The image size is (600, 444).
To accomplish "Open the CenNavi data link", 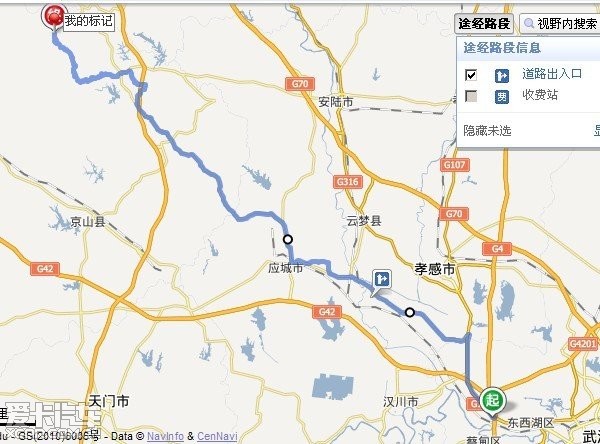I will point(217,437).
